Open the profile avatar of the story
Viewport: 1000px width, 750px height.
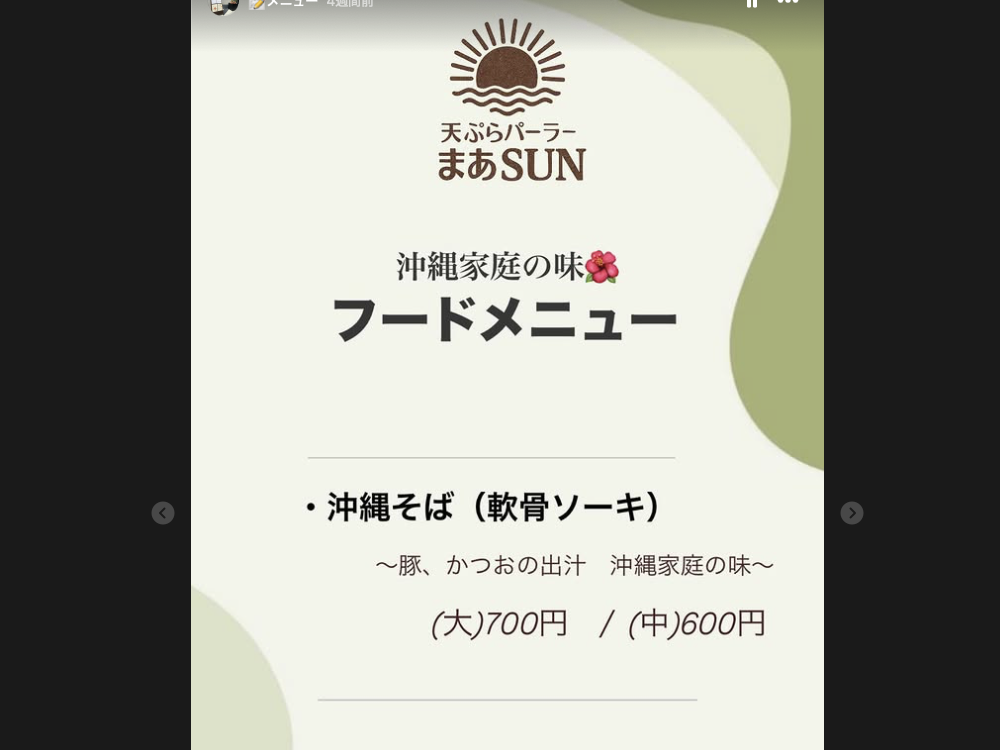[223, 5]
